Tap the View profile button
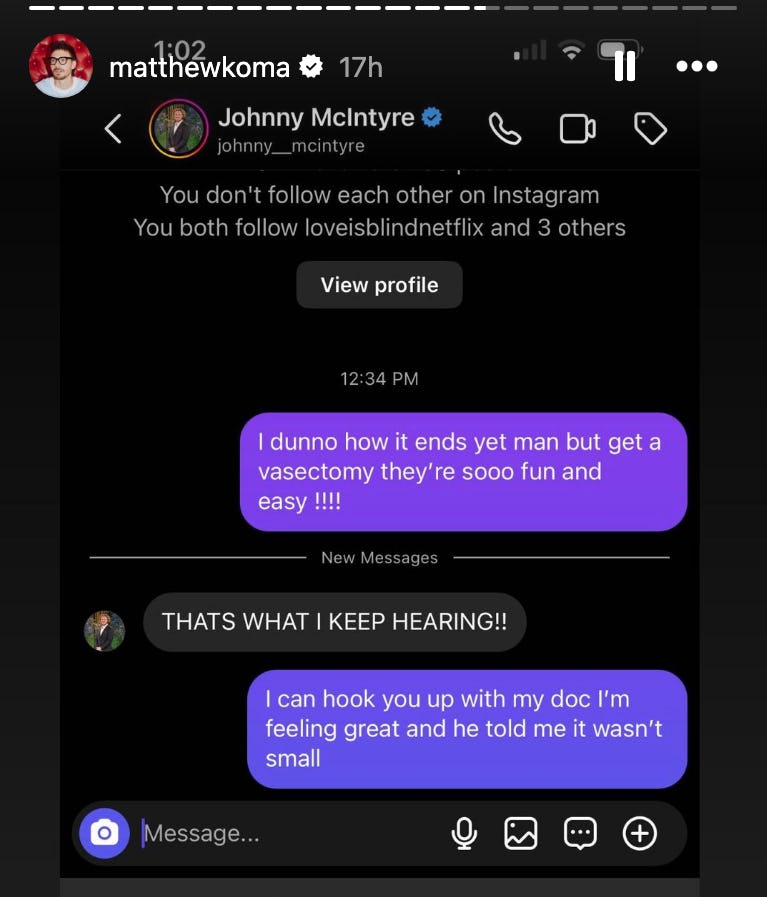This screenshot has width=767, height=897. [x=379, y=285]
